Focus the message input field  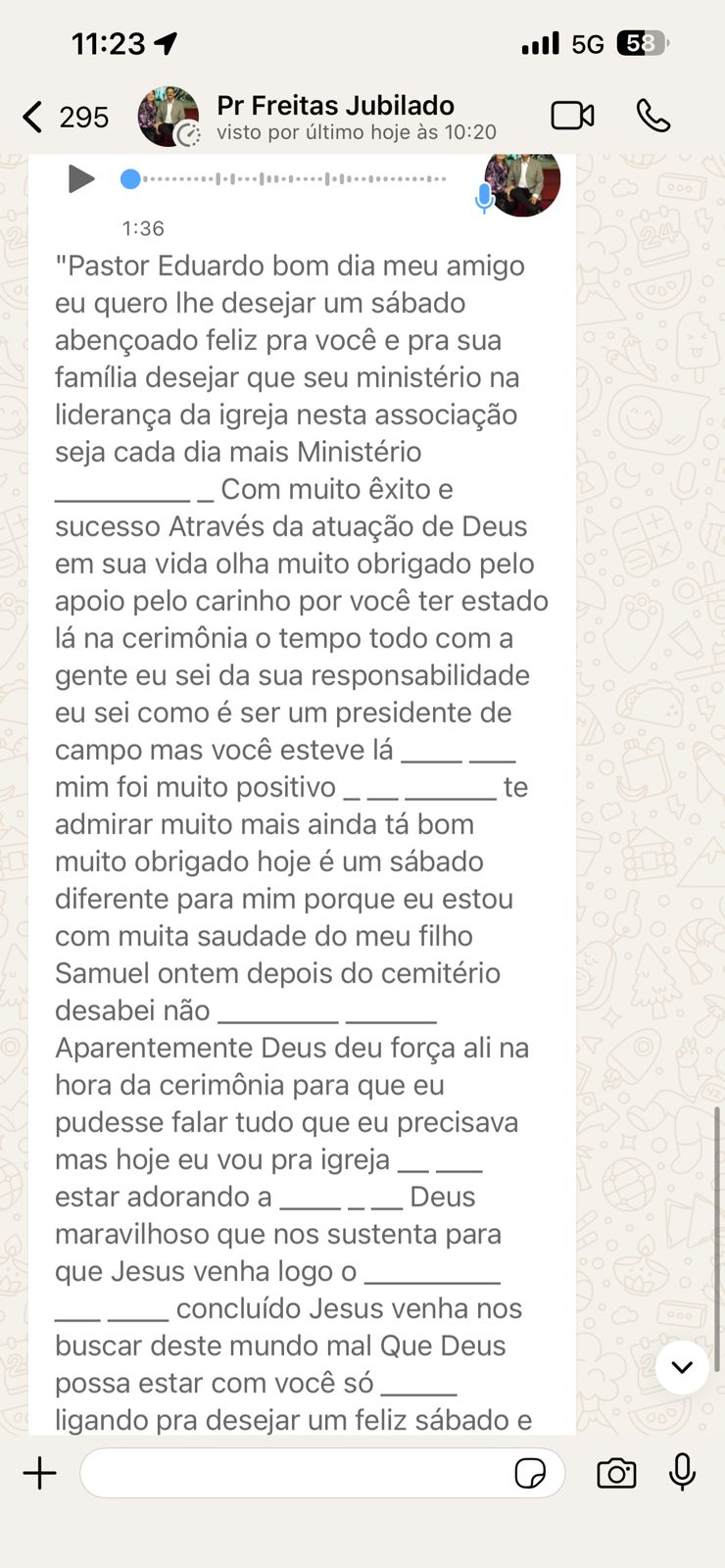tap(294, 1473)
